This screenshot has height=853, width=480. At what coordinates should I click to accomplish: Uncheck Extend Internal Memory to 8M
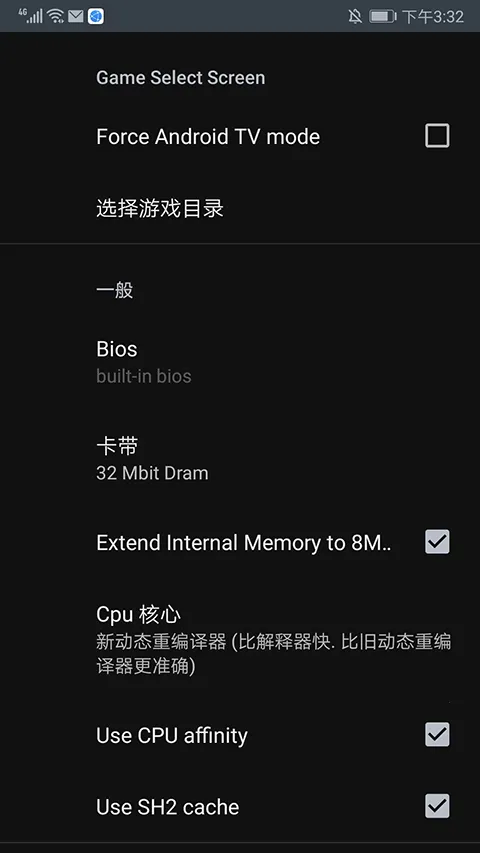point(437,542)
